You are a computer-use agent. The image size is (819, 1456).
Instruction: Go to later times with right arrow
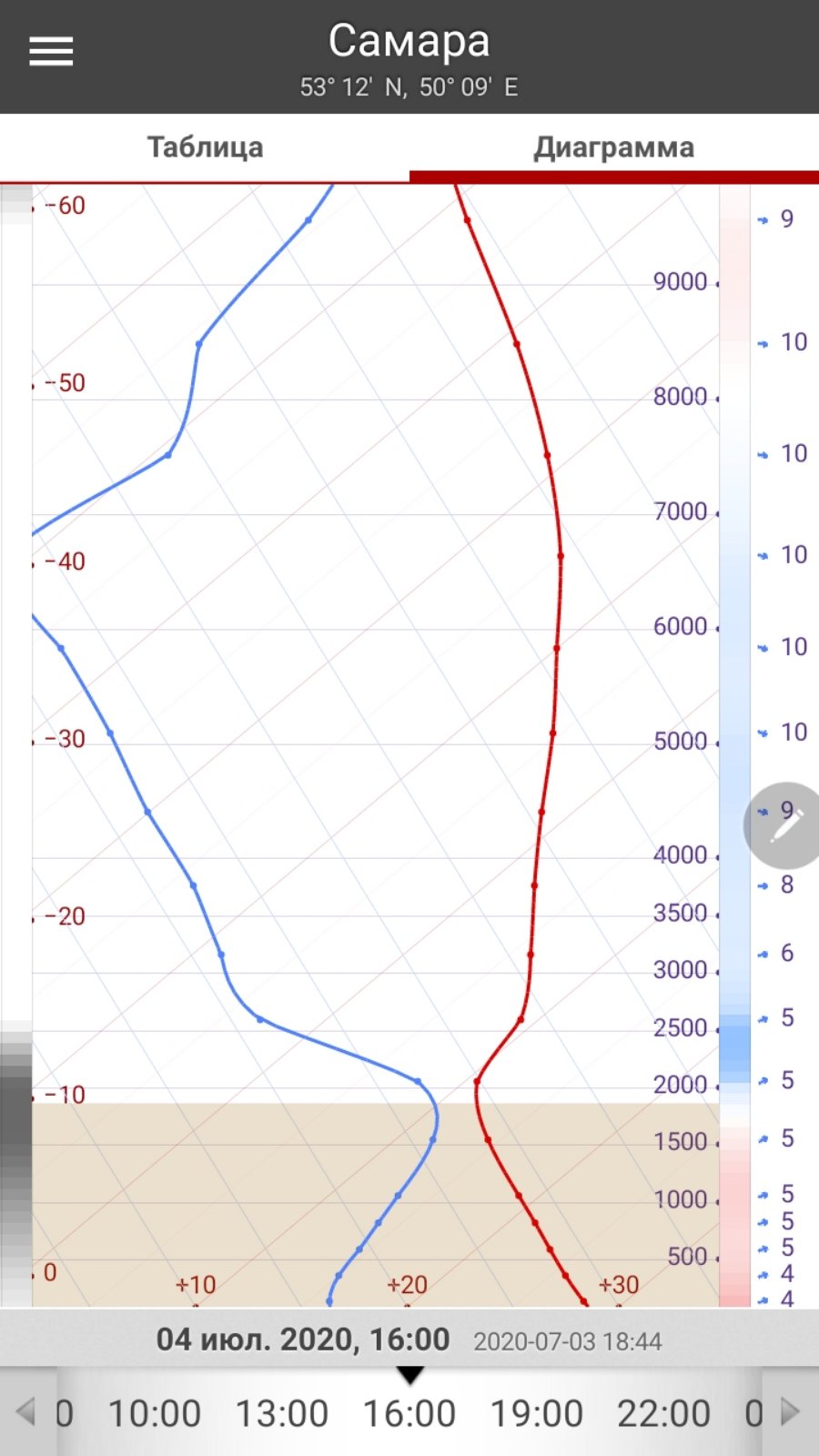coord(790,1412)
